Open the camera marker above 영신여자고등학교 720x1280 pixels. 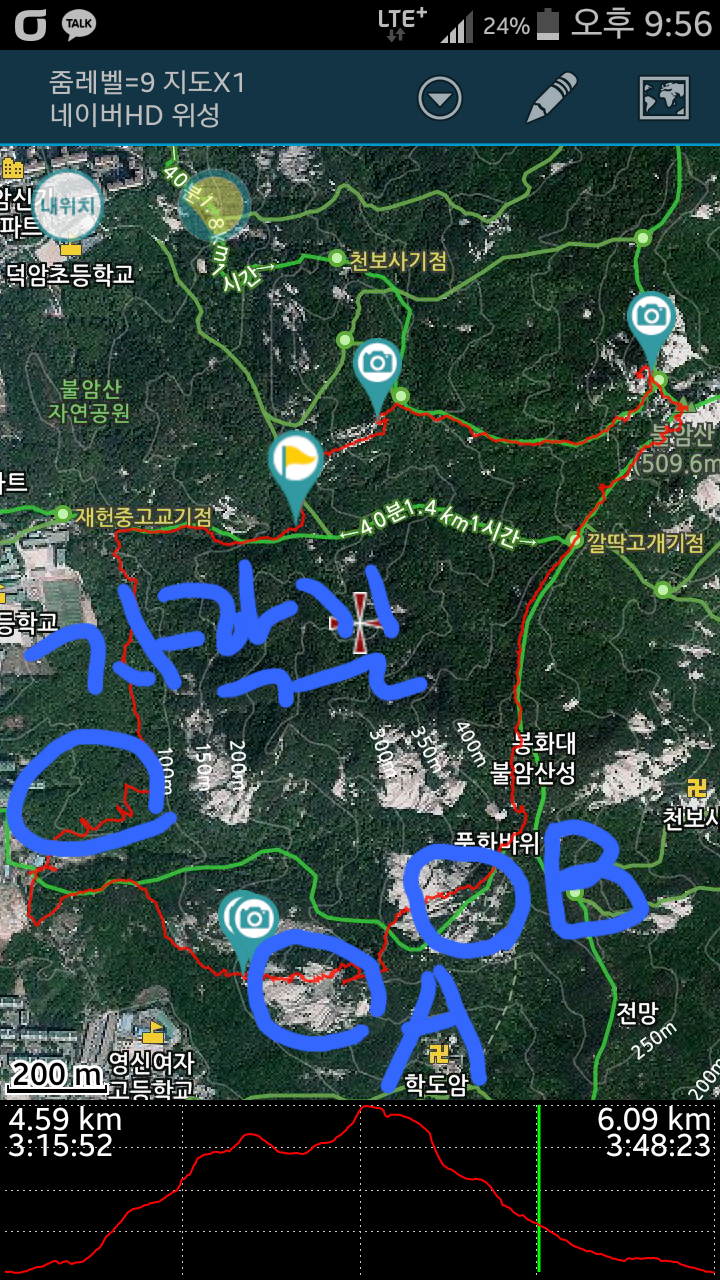[x=252, y=917]
